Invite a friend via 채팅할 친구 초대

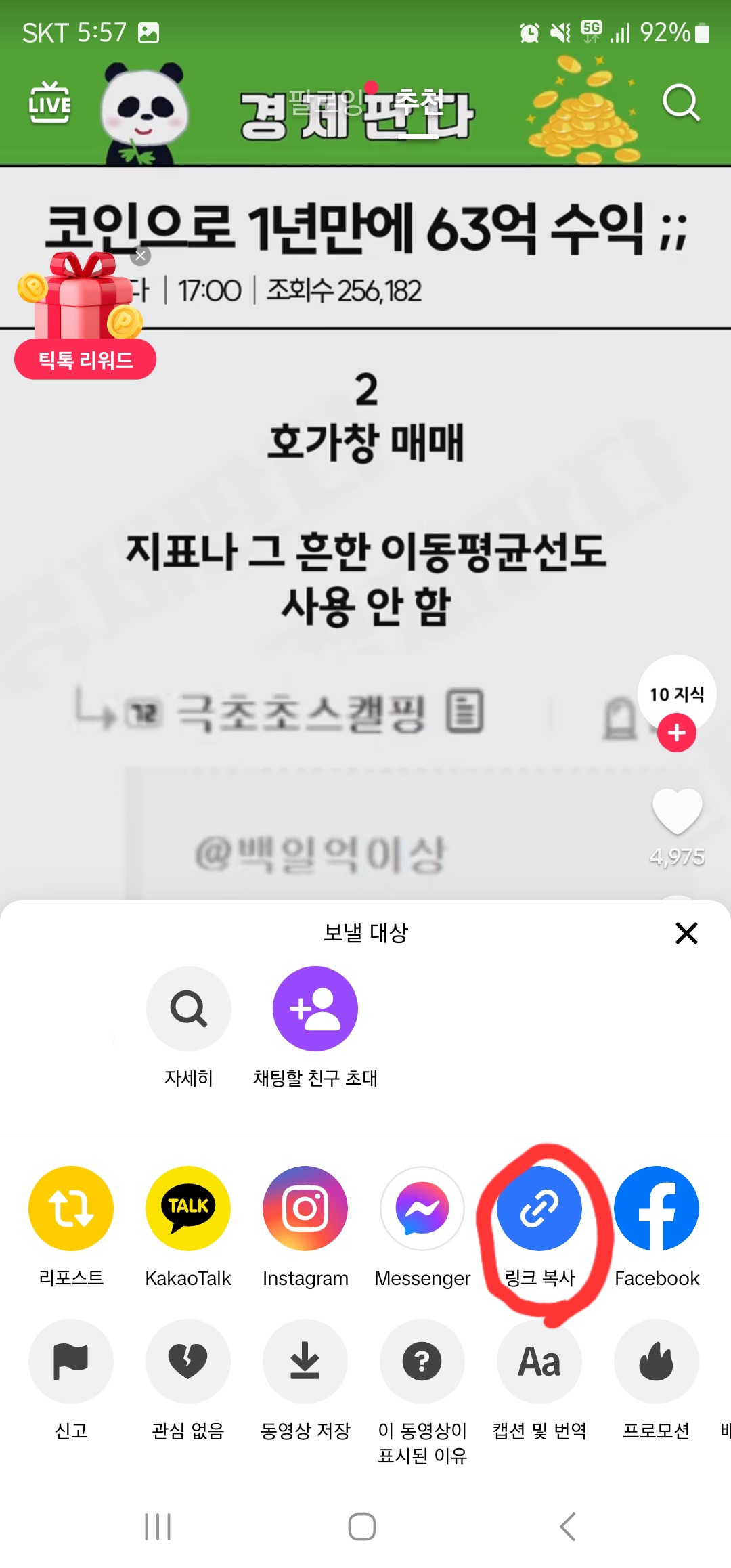[315, 1008]
